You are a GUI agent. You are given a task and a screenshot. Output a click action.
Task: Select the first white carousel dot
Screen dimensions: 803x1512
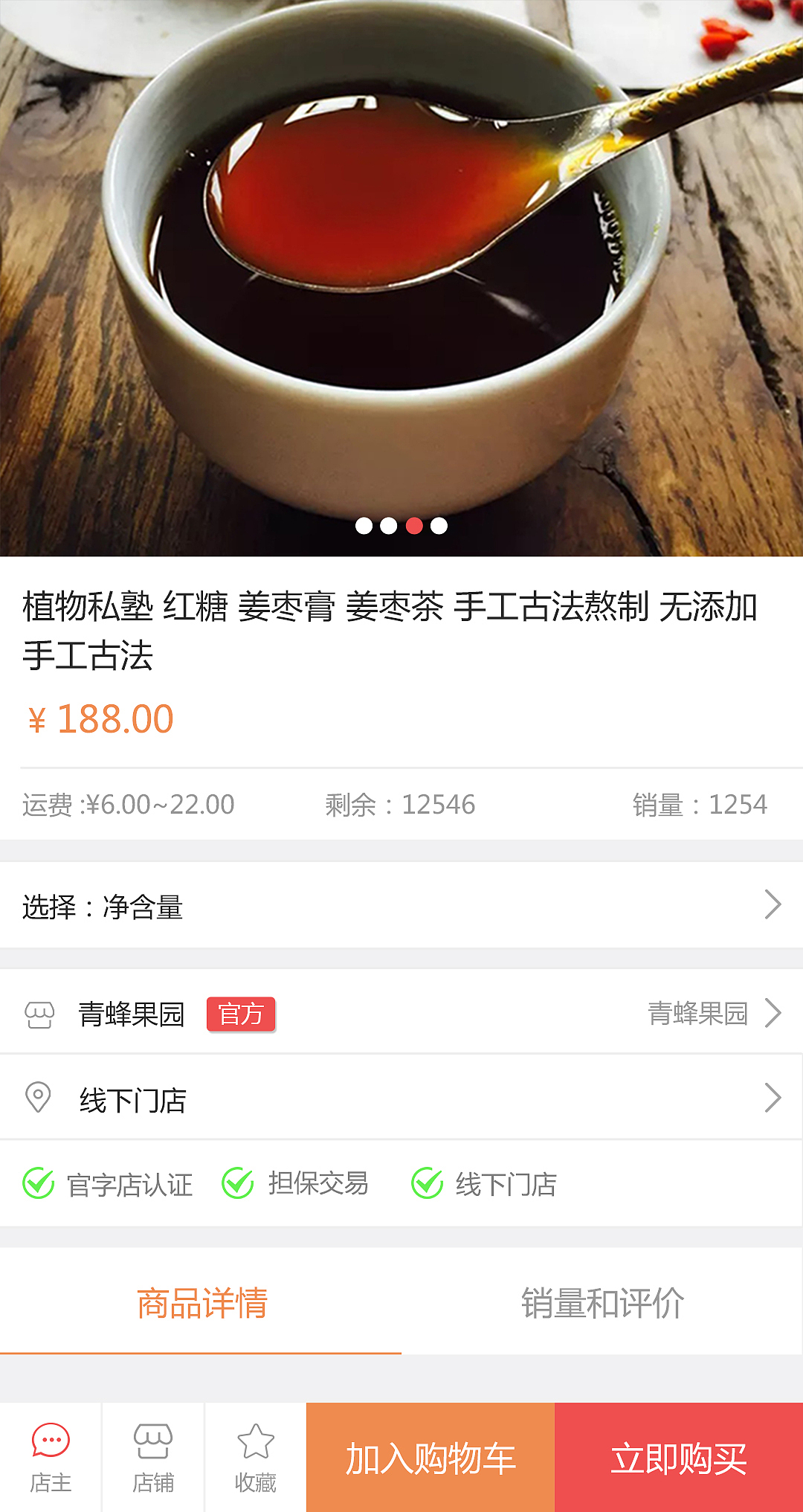(364, 526)
